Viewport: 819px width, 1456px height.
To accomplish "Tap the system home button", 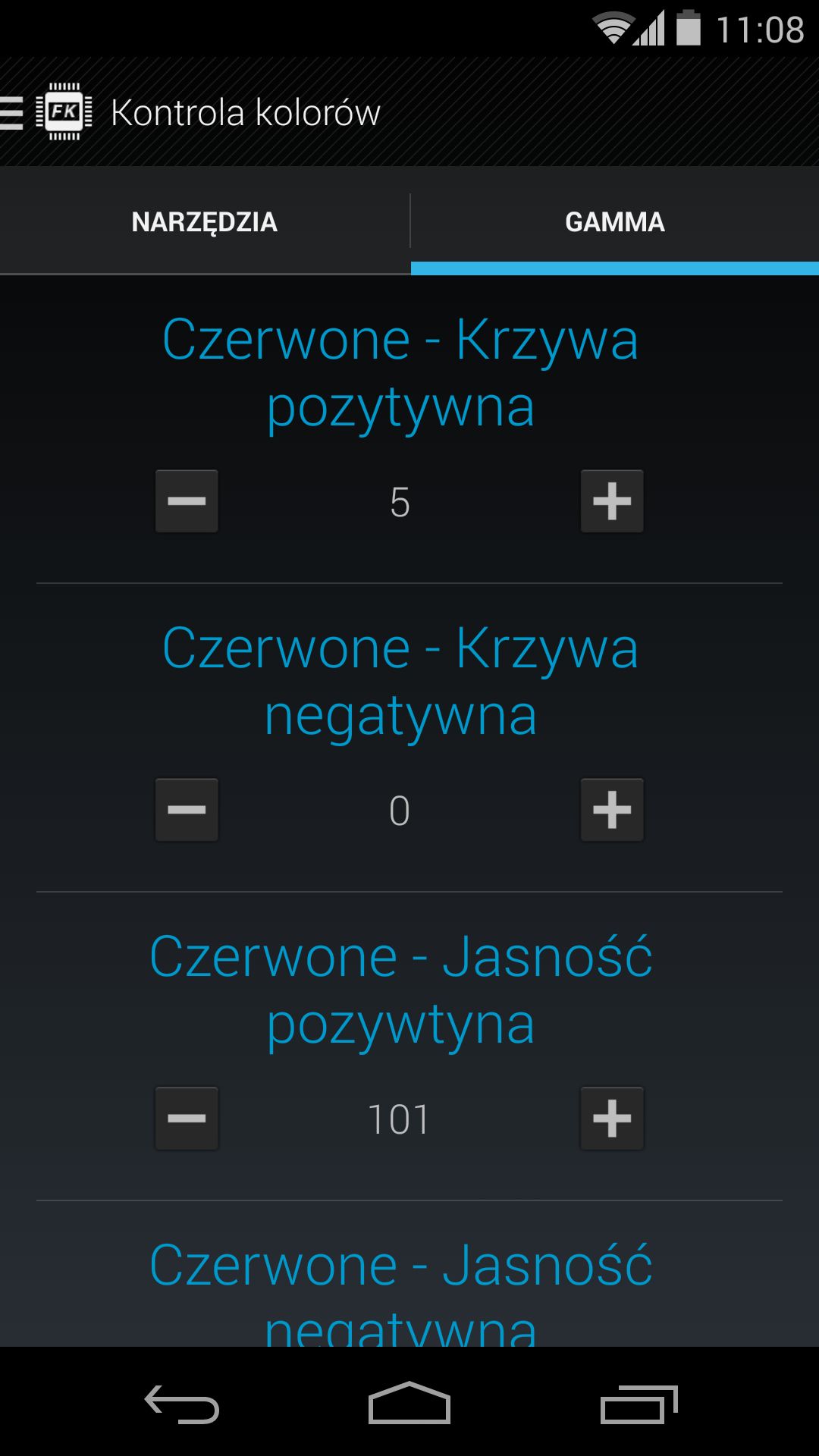I will 409,1403.
